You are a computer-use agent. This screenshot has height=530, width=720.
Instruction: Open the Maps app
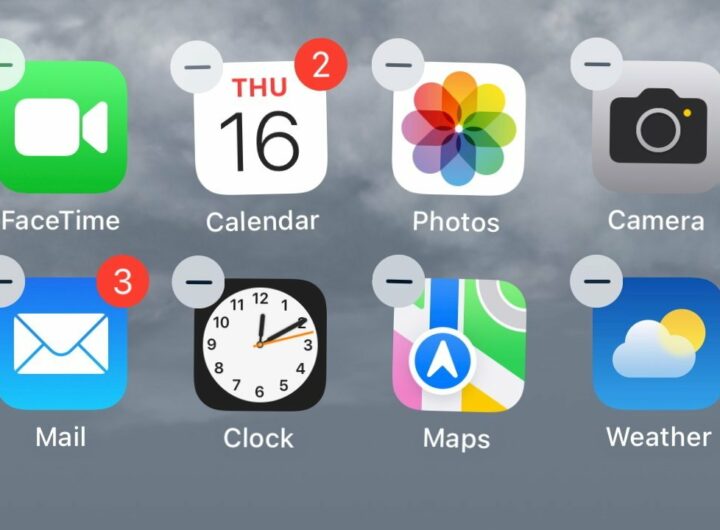click(x=458, y=345)
